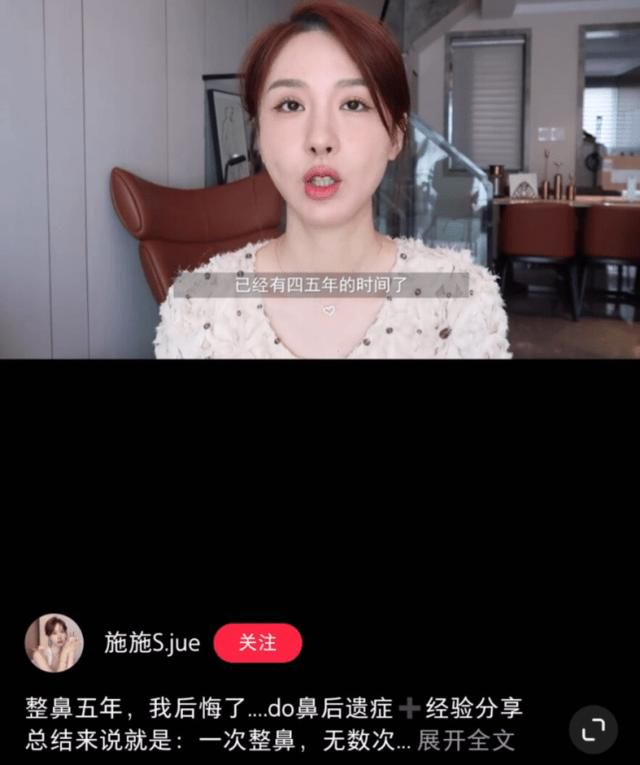The image size is (640, 765).
Task: Open 施施S.jue's profile avatar
Action: point(54,642)
